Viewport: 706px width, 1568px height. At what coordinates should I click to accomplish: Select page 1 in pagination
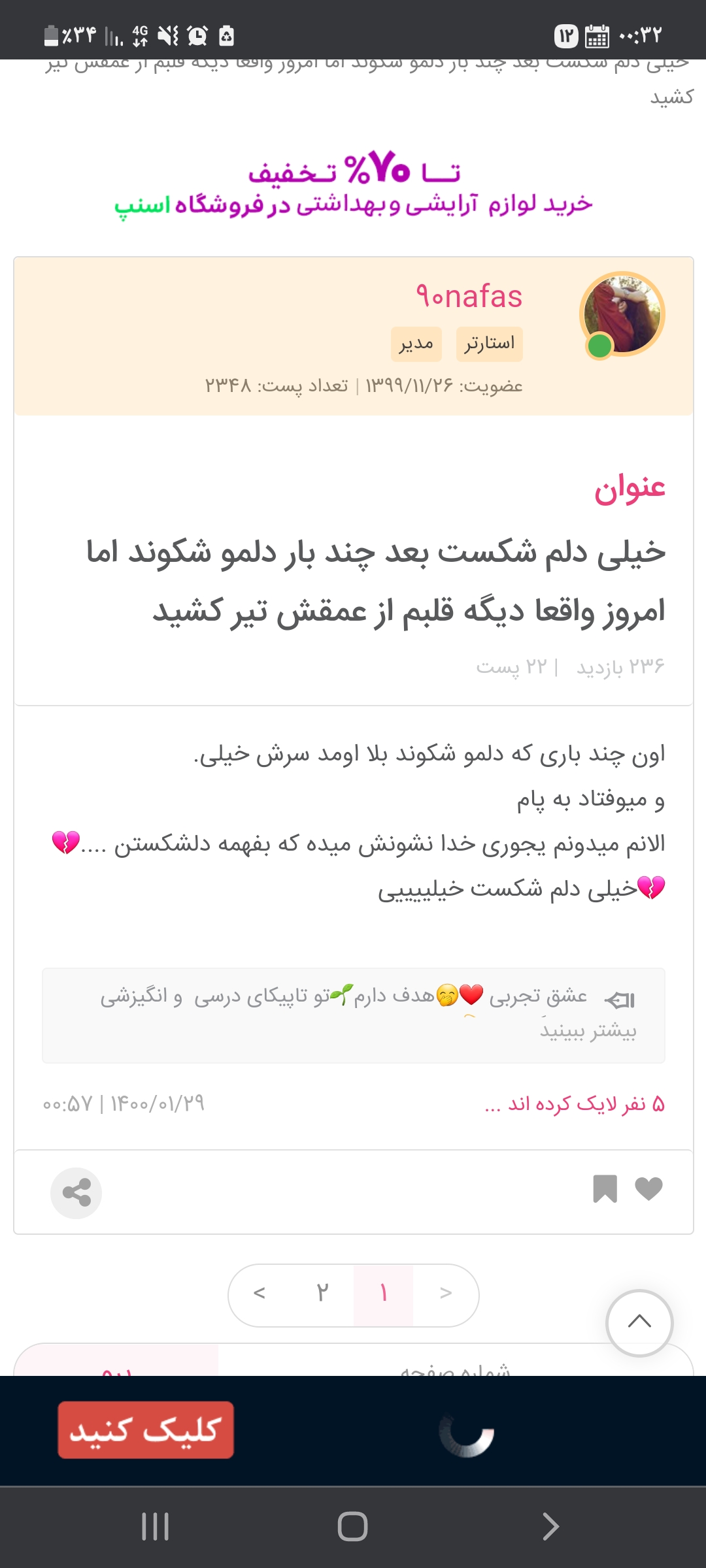tap(383, 1293)
